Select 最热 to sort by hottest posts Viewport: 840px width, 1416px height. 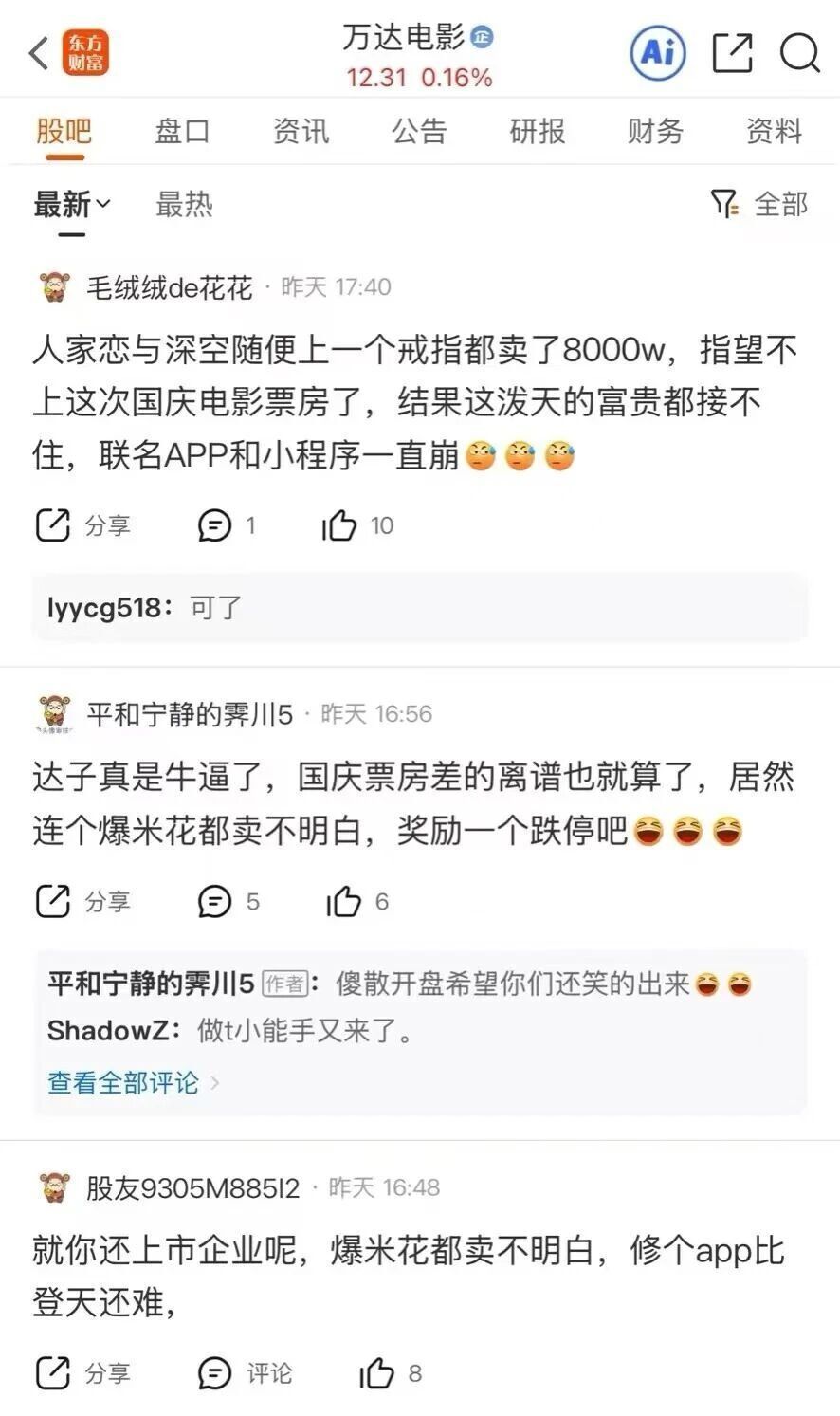pos(186,205)
